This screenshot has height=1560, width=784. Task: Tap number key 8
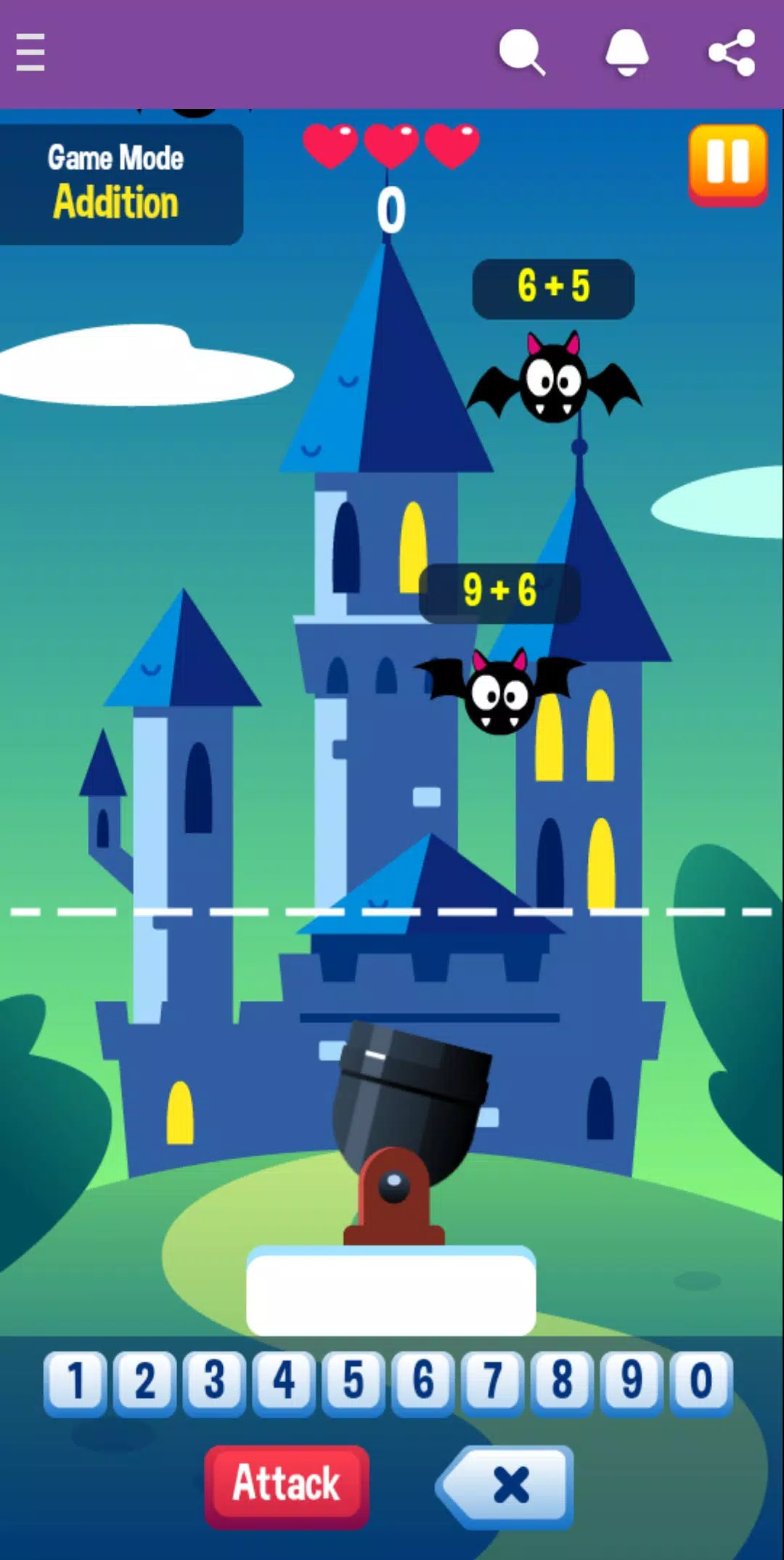[x=562, y=1384]
